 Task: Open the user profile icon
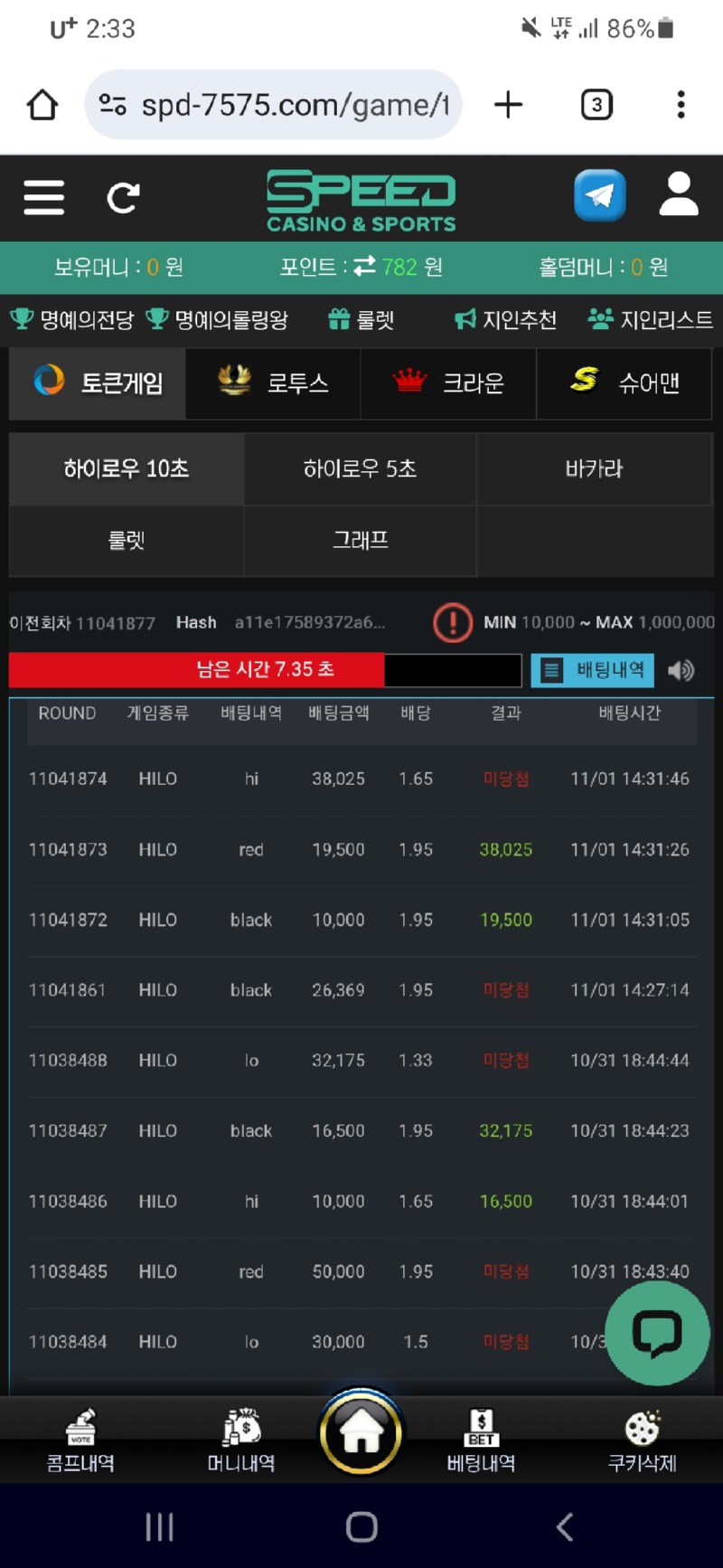(x=679, y=194)
